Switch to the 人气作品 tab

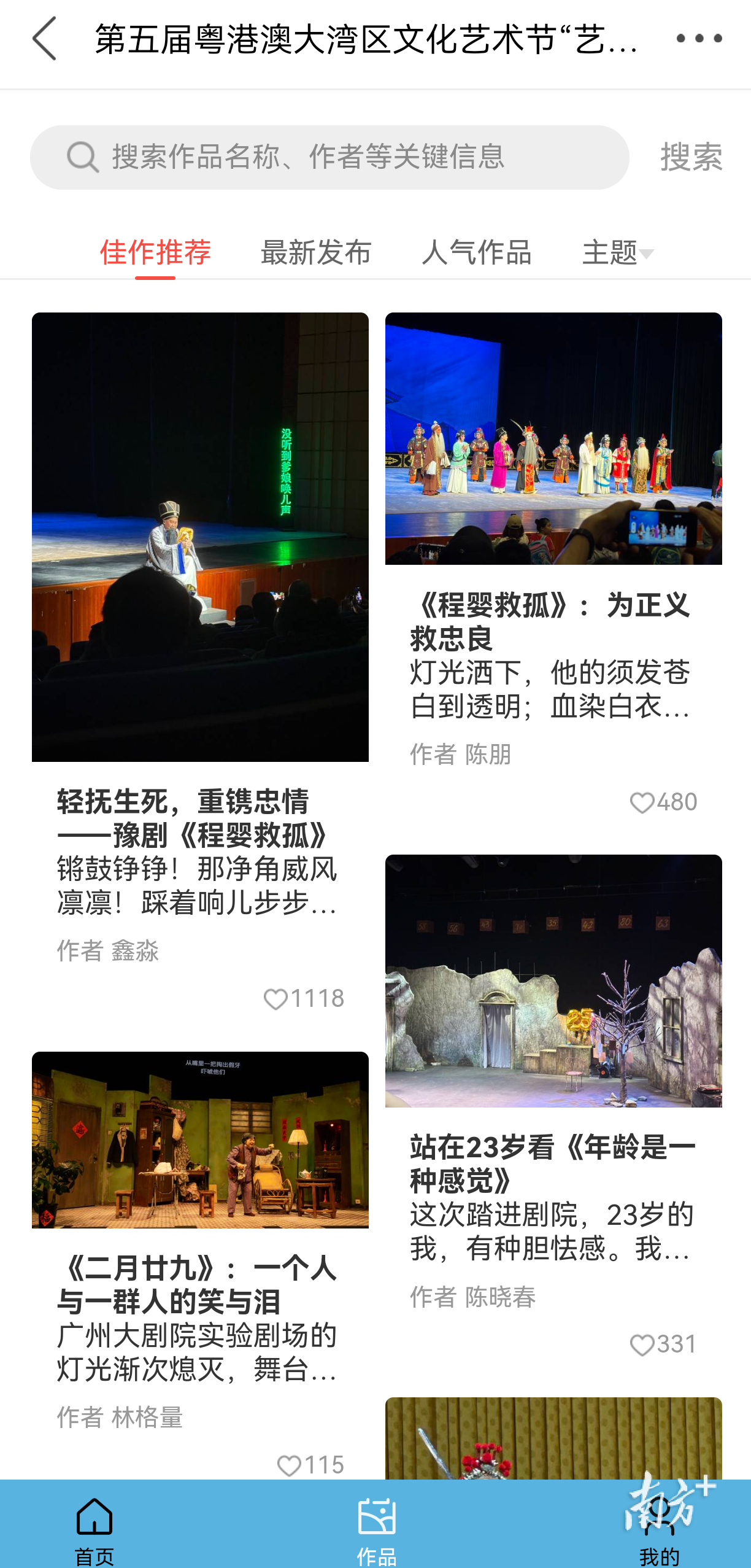click(x=476, y=253)
